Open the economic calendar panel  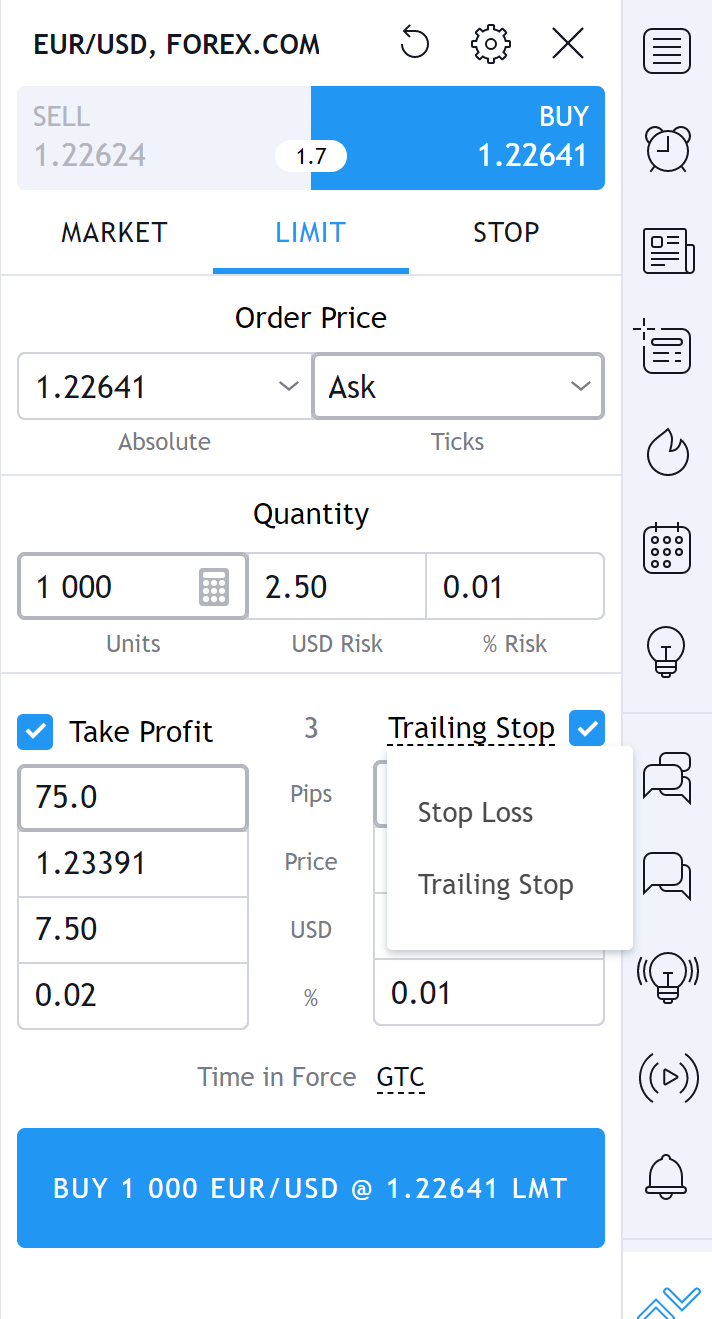tap(667, 548)
